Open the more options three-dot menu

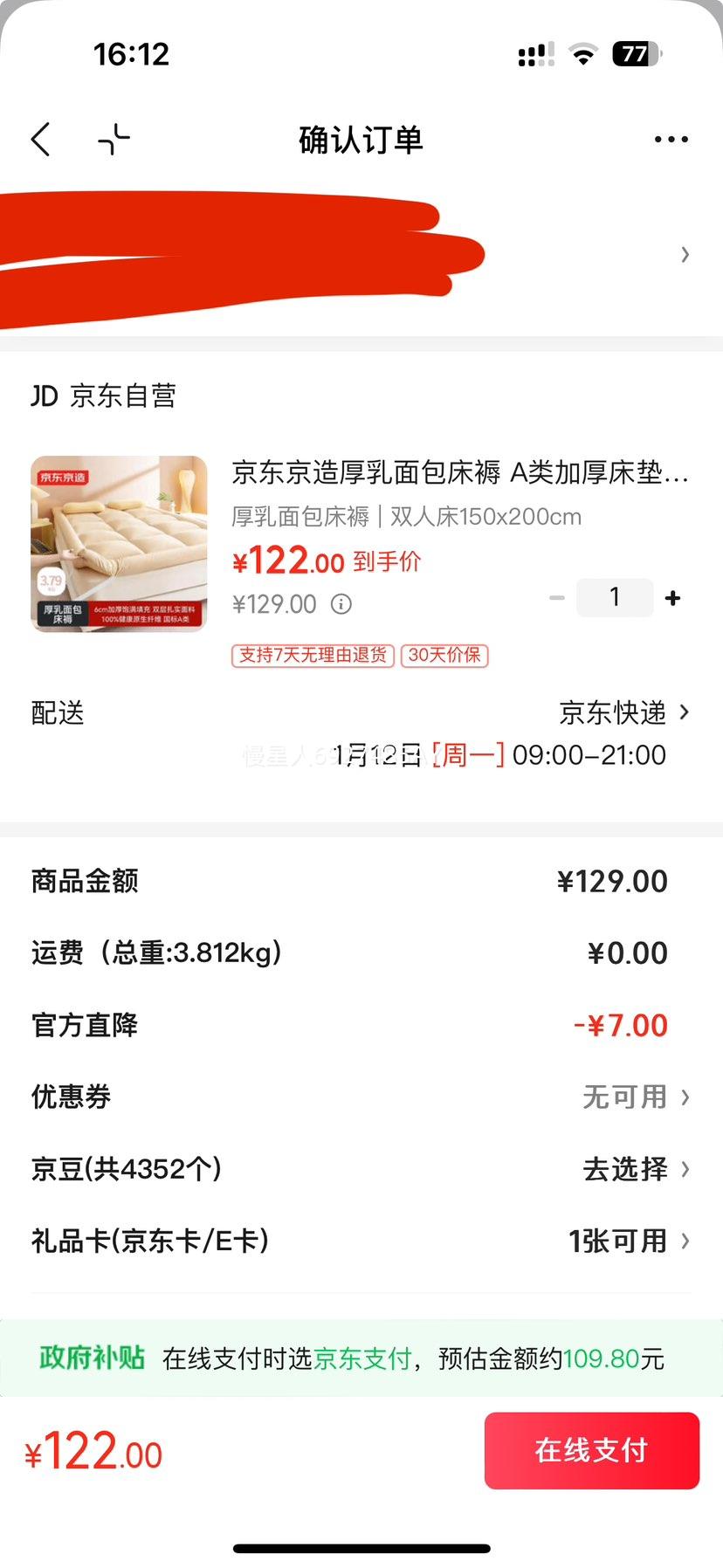click(670, 139)
